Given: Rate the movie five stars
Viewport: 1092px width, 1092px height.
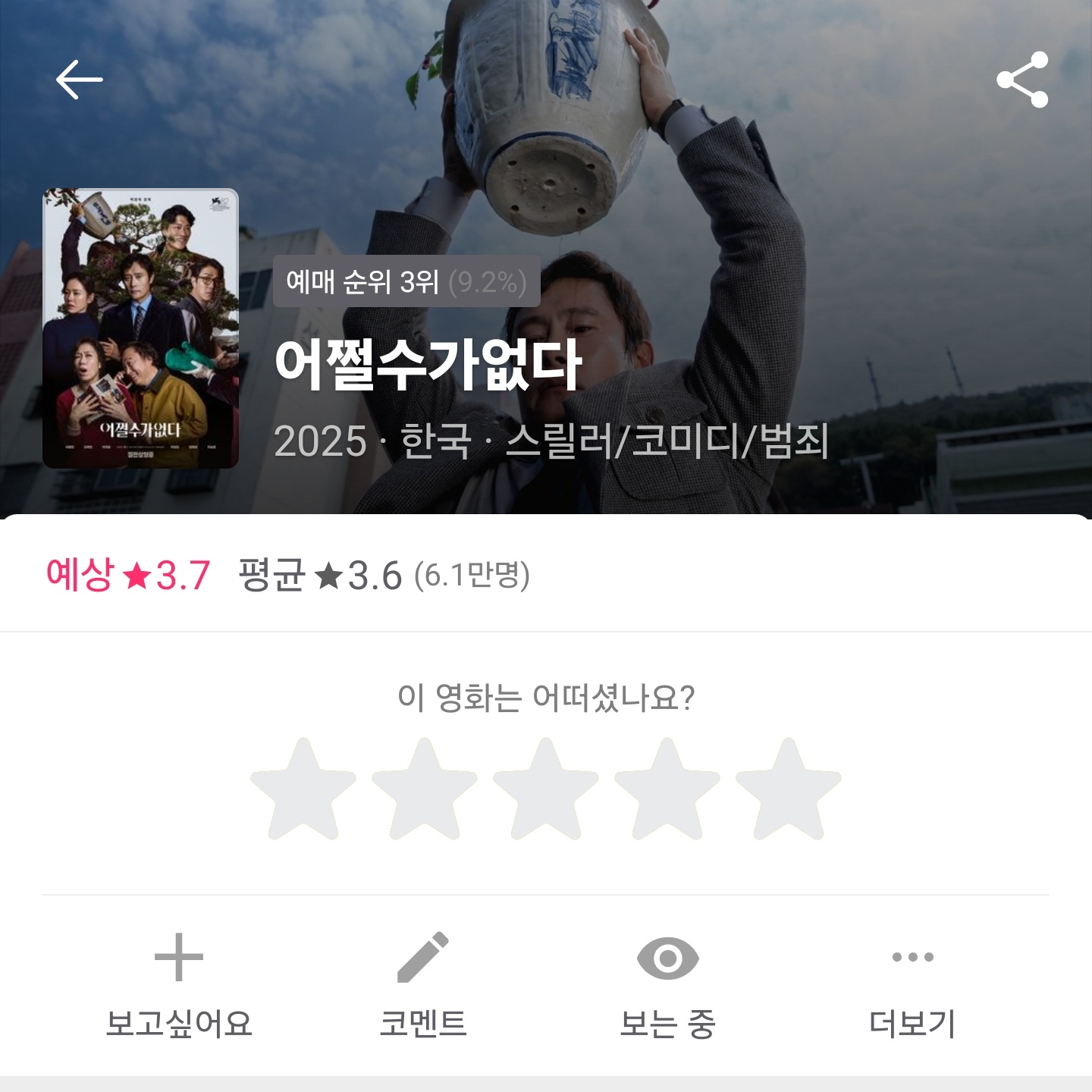Looking at the screenshot, I should [x=789, y=790].
